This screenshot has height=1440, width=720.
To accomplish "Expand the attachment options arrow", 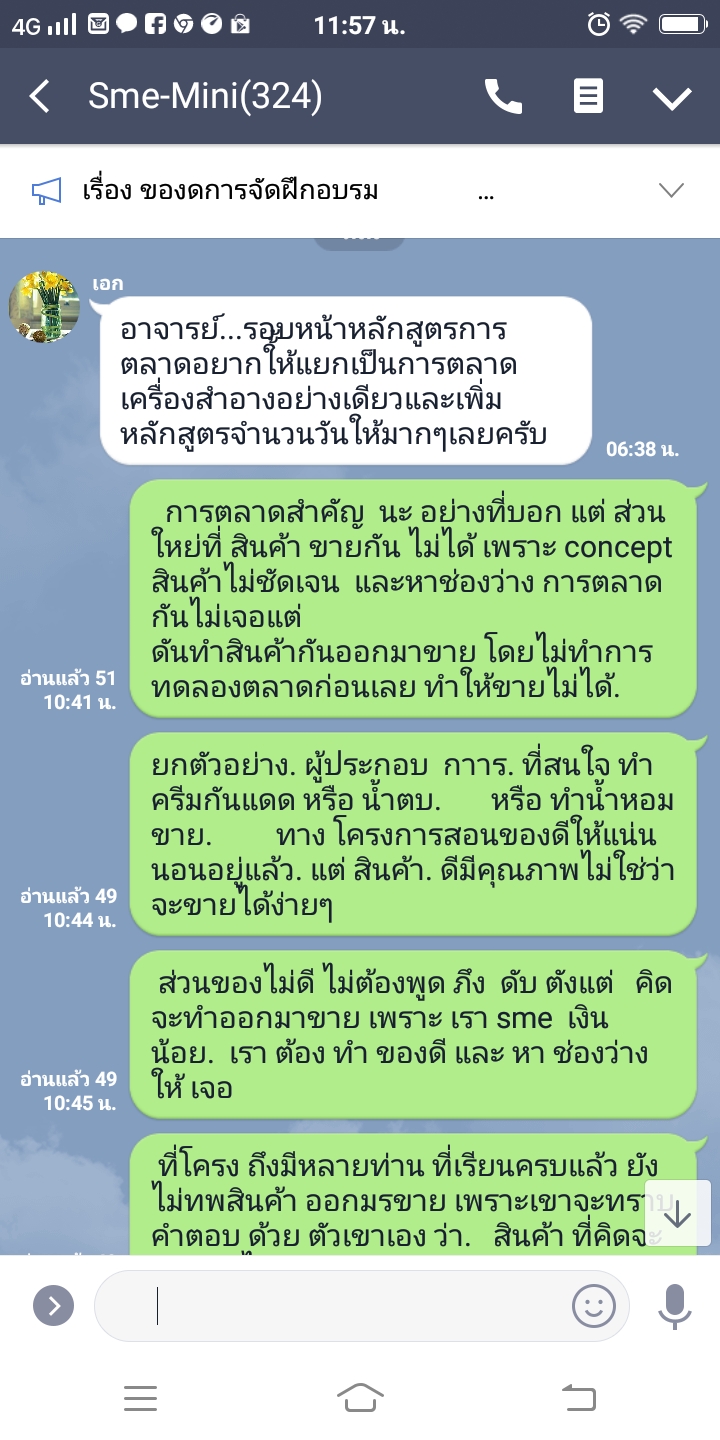I will click(53, 1305).
